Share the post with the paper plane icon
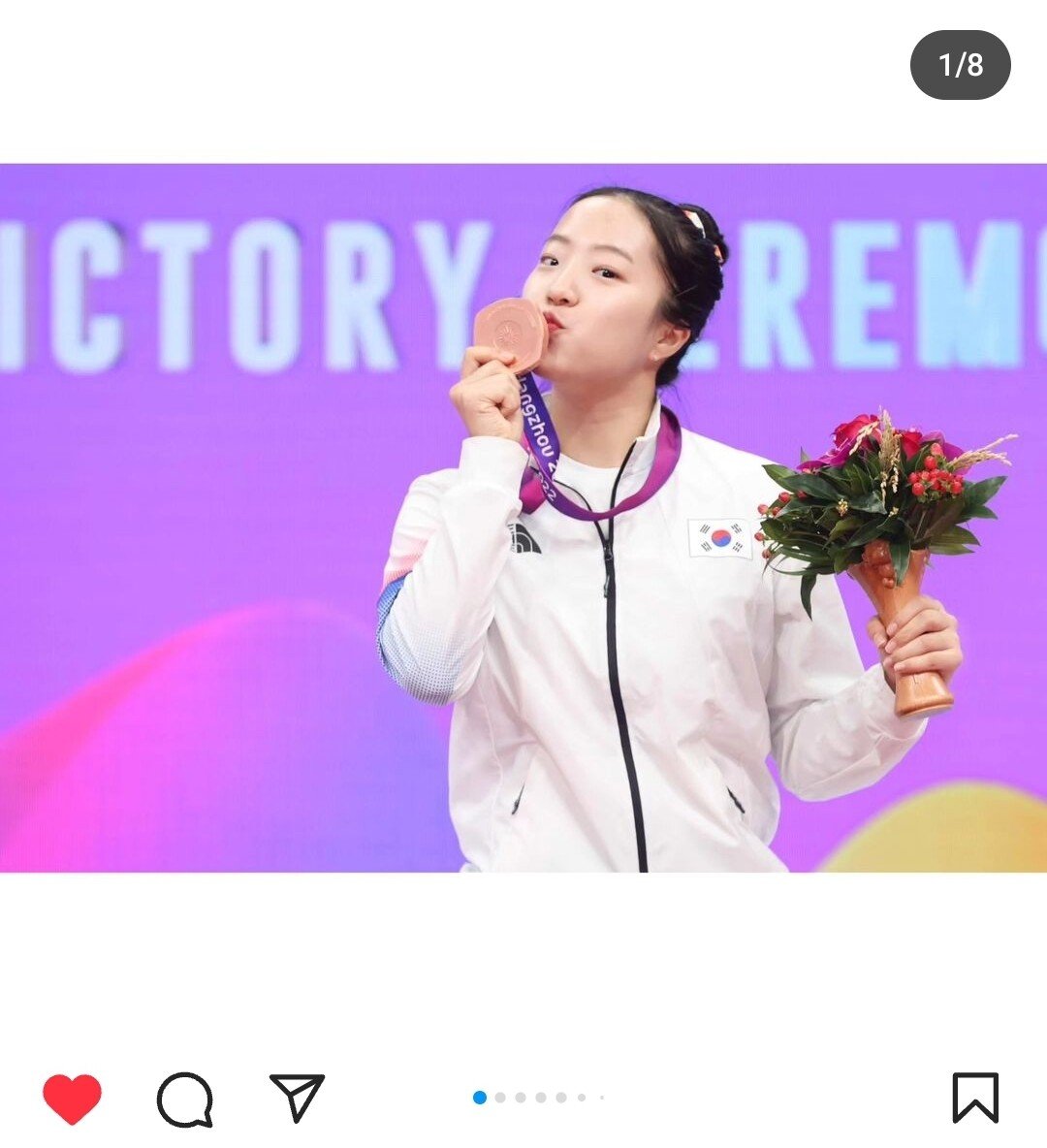1047x1148 pixels. pyautogui.click(x=297, y=1098)
